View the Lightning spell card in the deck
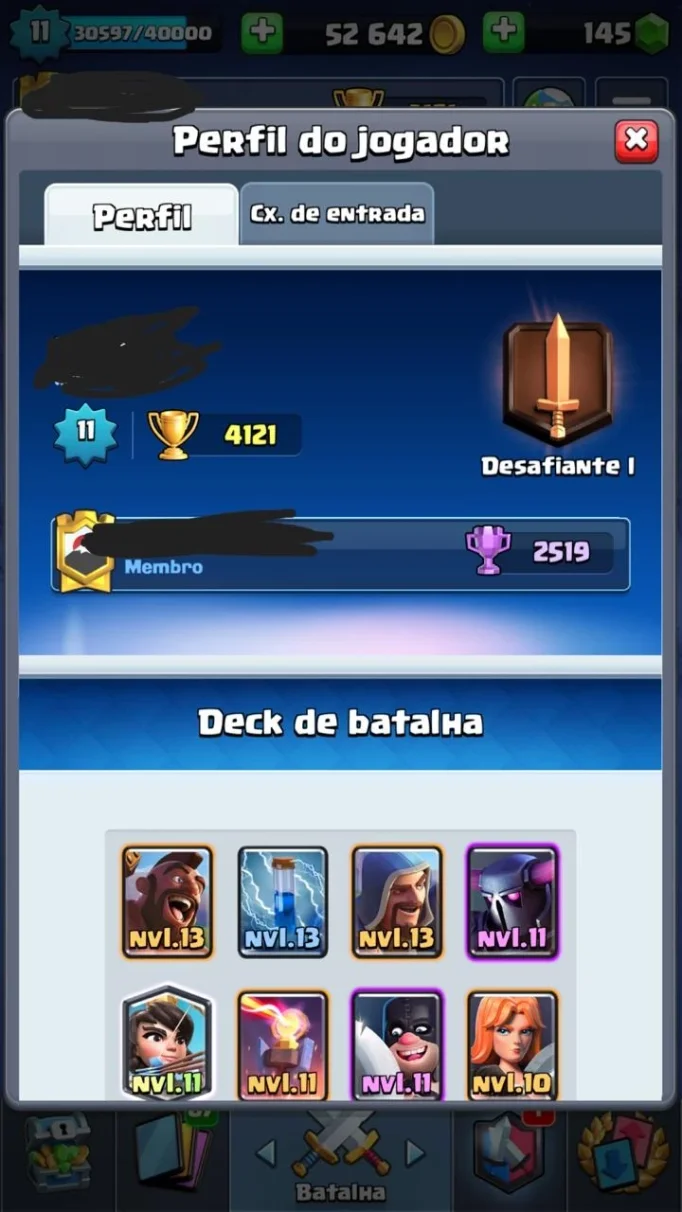The image size is (682, 1212). pos(282,902)
